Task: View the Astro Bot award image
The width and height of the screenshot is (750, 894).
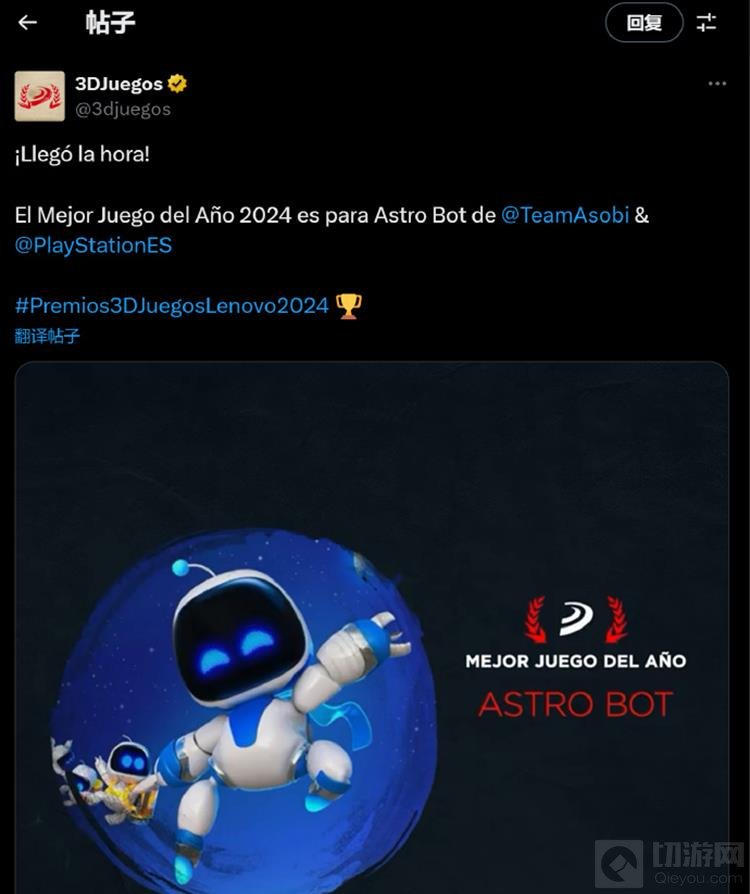Action: click(372, 630)
